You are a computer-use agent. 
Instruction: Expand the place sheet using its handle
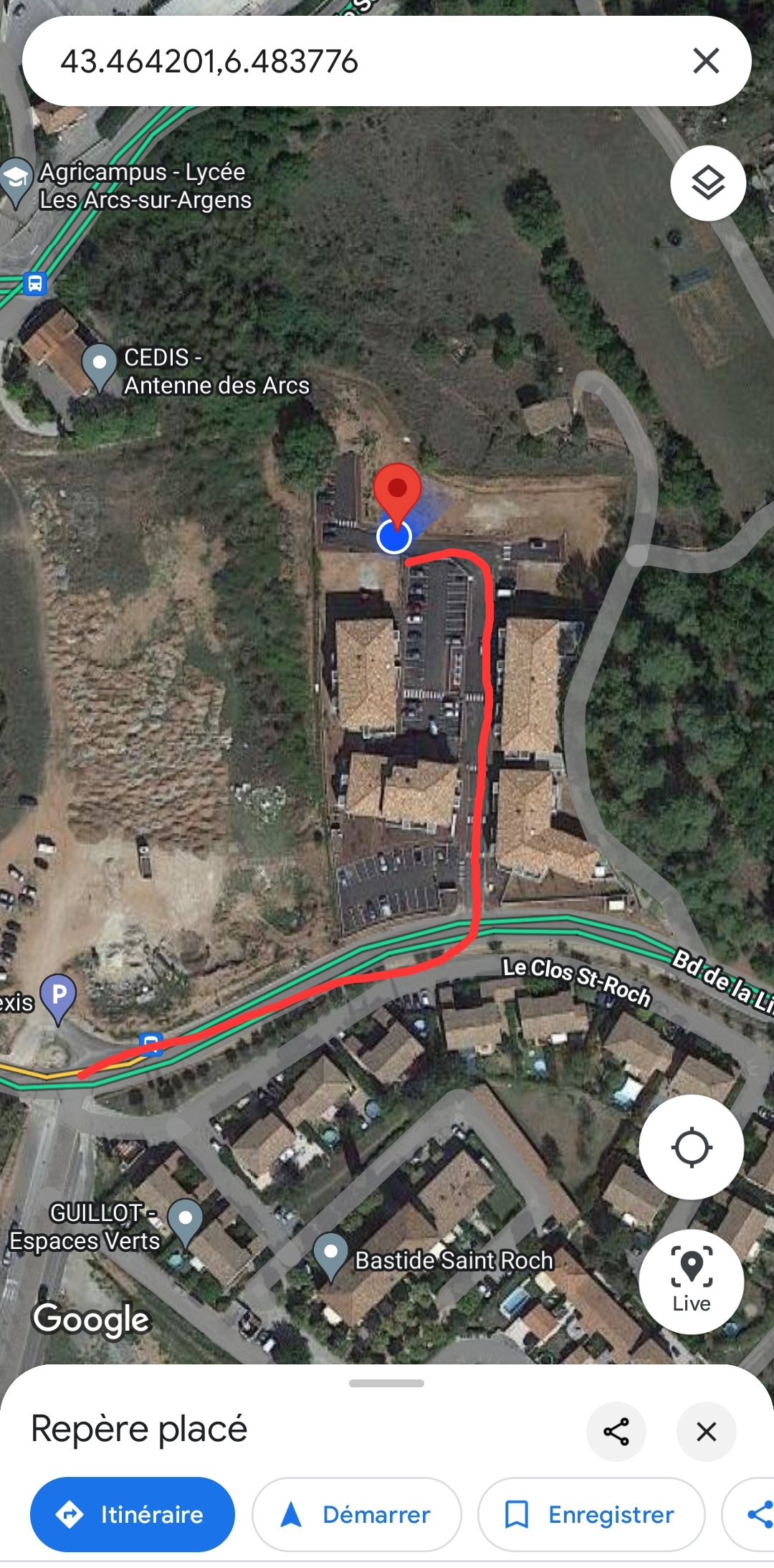point(386,1383)
